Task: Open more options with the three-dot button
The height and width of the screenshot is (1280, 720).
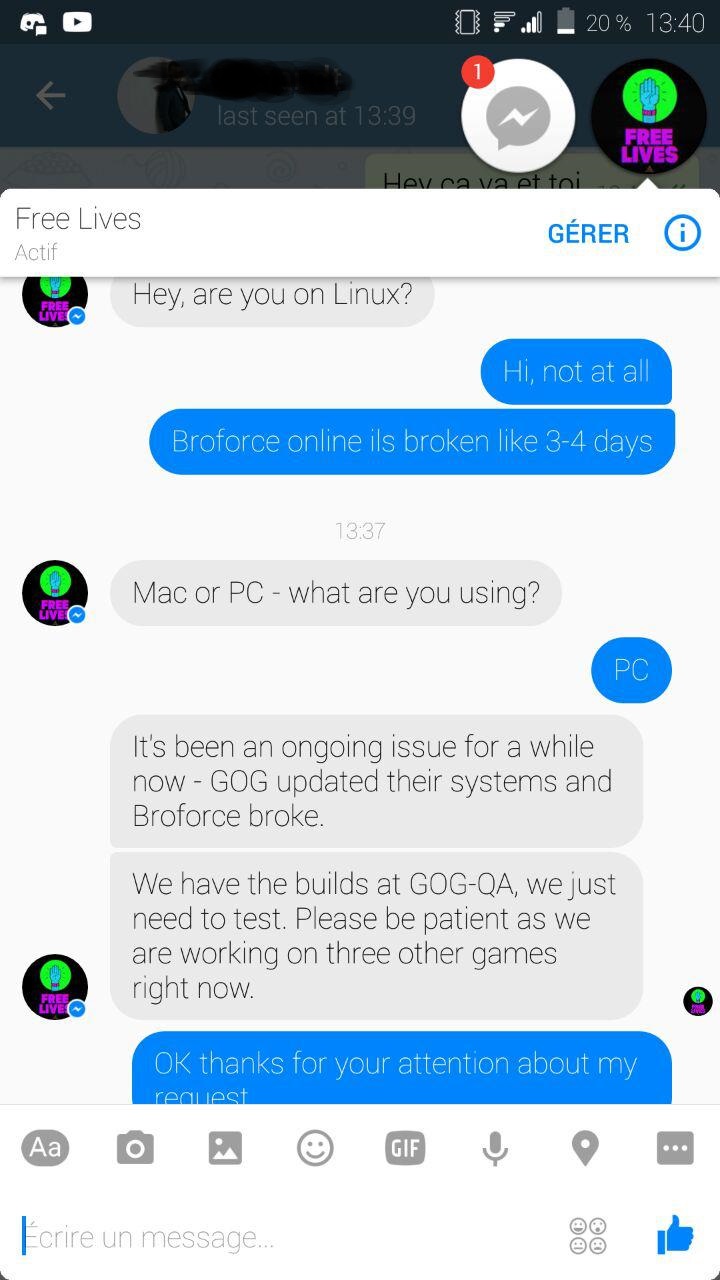Action: (x=675, y=1148)
